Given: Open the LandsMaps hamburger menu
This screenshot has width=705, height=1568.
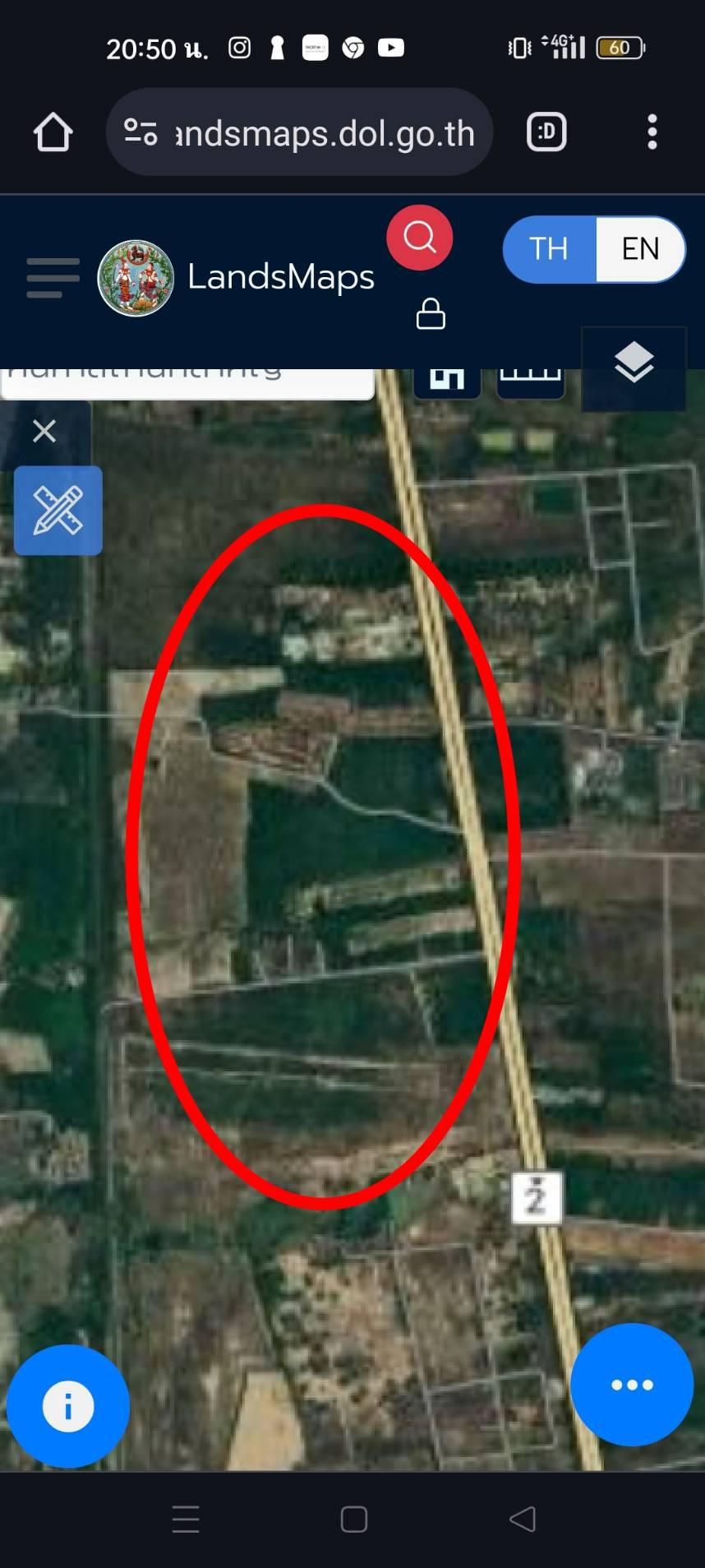Looking at the screenshot, I should coord(53,278).
